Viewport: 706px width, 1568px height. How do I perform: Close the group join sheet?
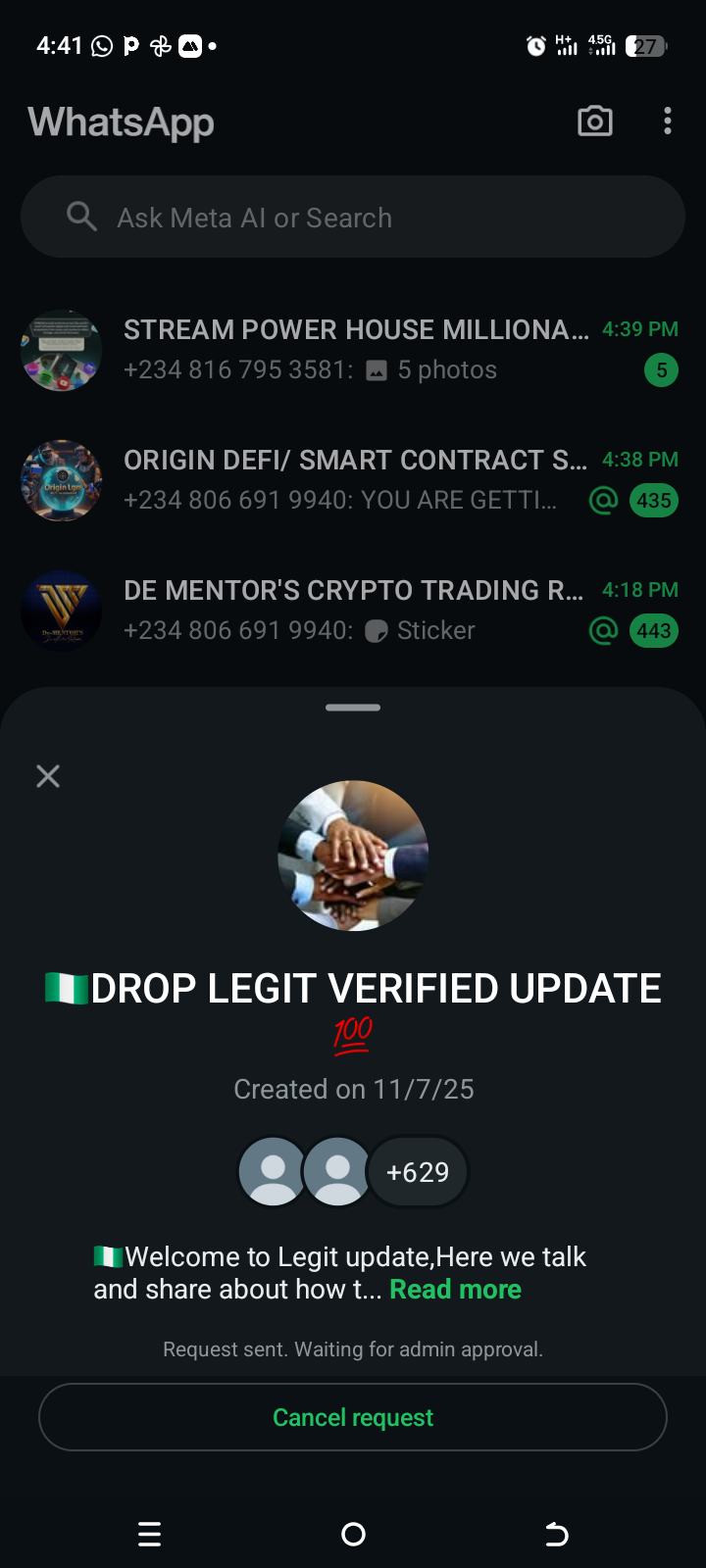[48, 777]
